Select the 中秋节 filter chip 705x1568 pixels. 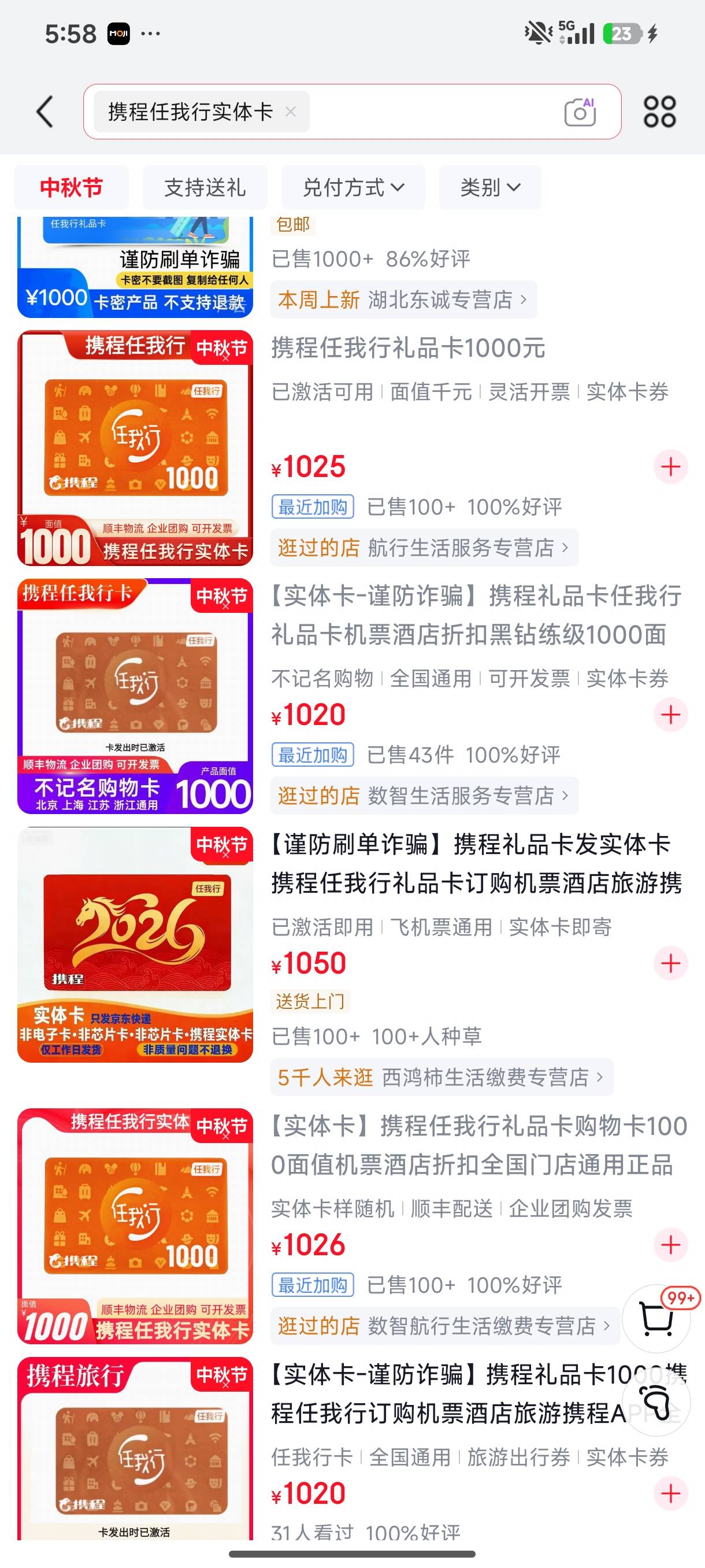pos(71,187)
